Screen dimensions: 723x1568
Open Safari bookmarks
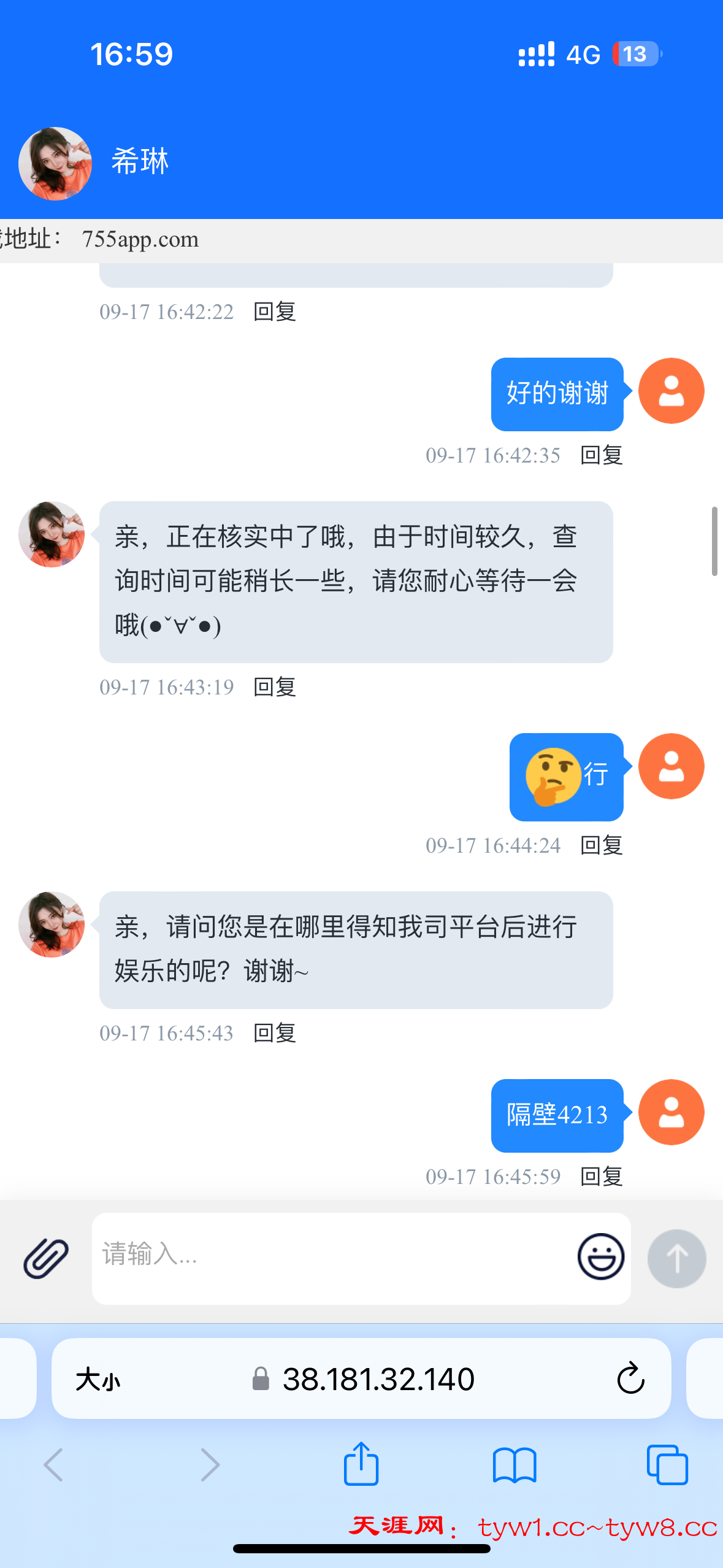[515, 1465]
